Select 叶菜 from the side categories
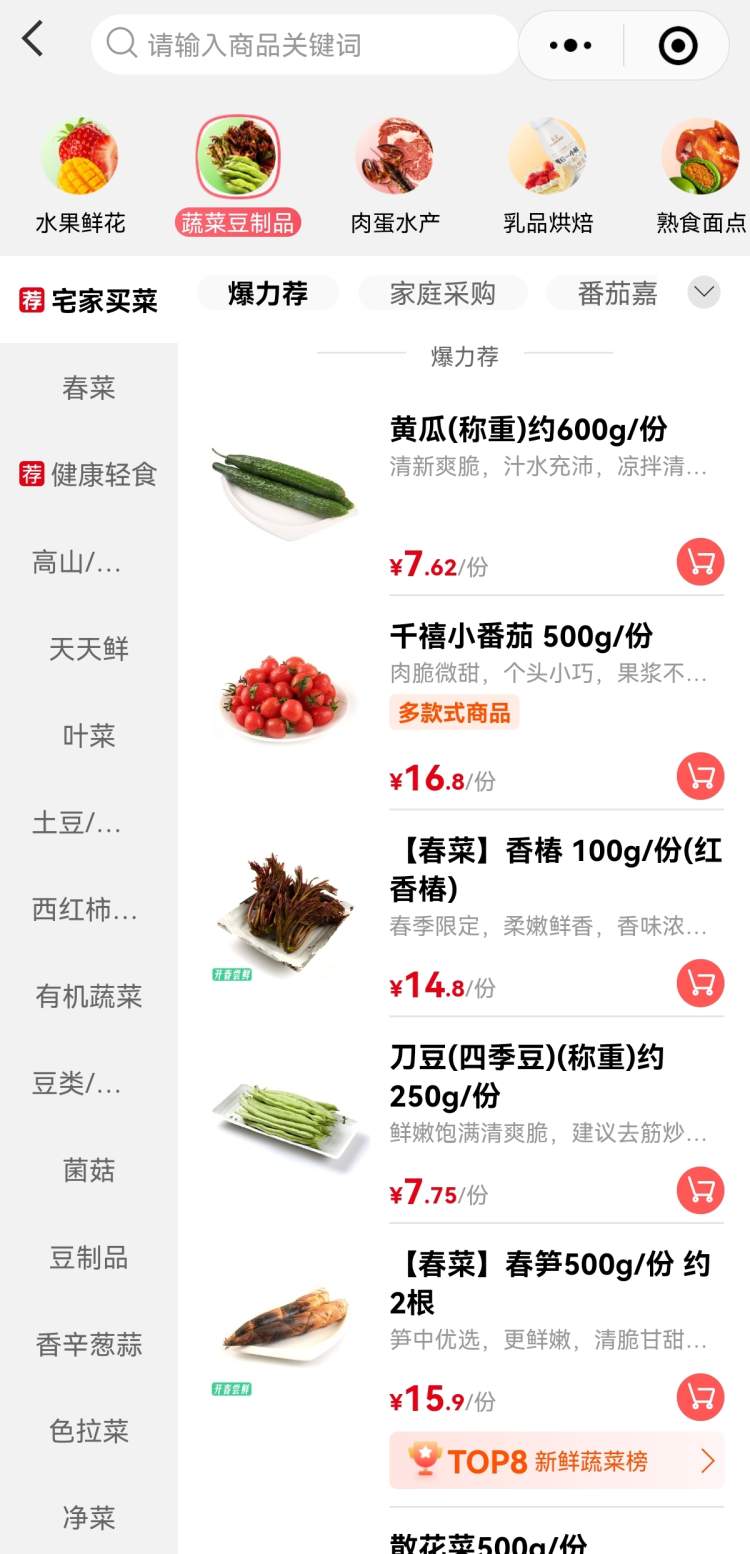 (x=89, y=736)
